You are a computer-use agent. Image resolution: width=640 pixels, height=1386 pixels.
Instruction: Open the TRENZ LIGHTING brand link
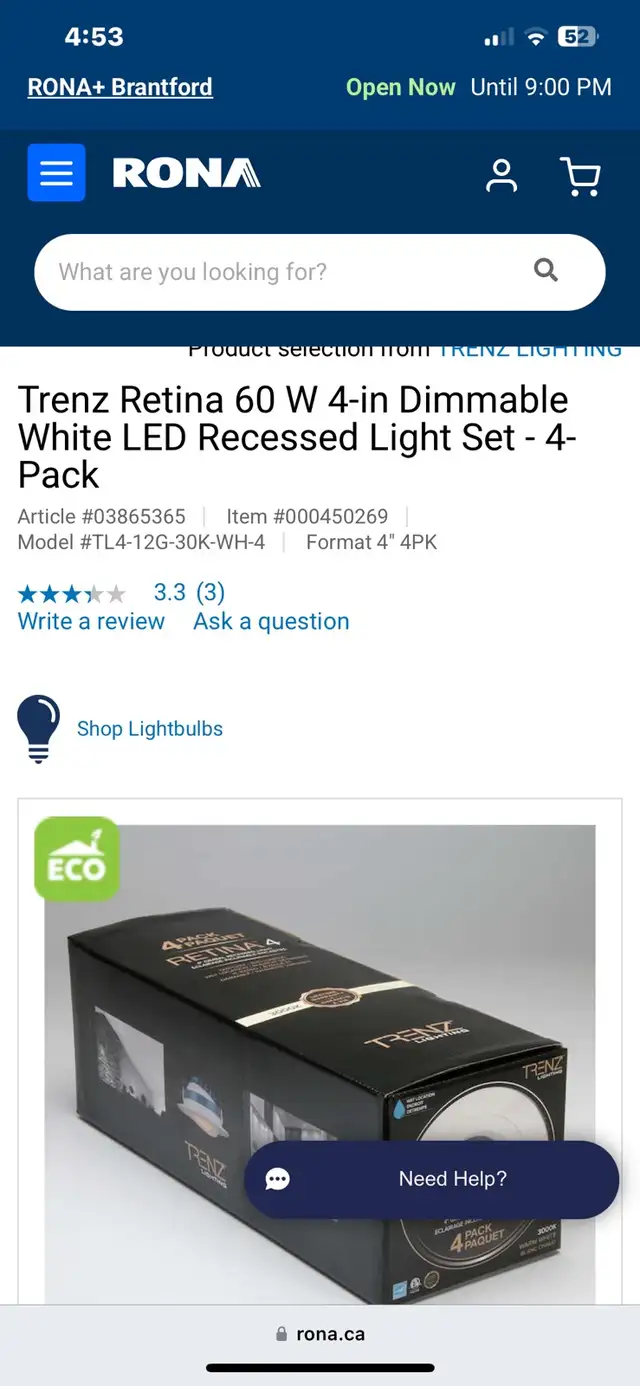pyautogui.click(x=530, y=350)
